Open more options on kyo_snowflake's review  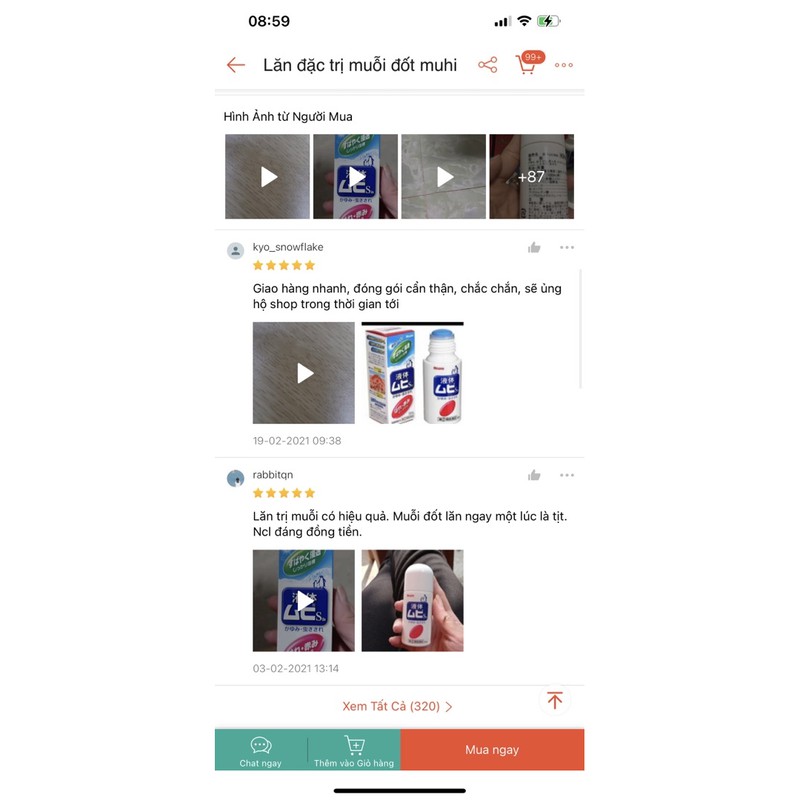pos(567,248)
